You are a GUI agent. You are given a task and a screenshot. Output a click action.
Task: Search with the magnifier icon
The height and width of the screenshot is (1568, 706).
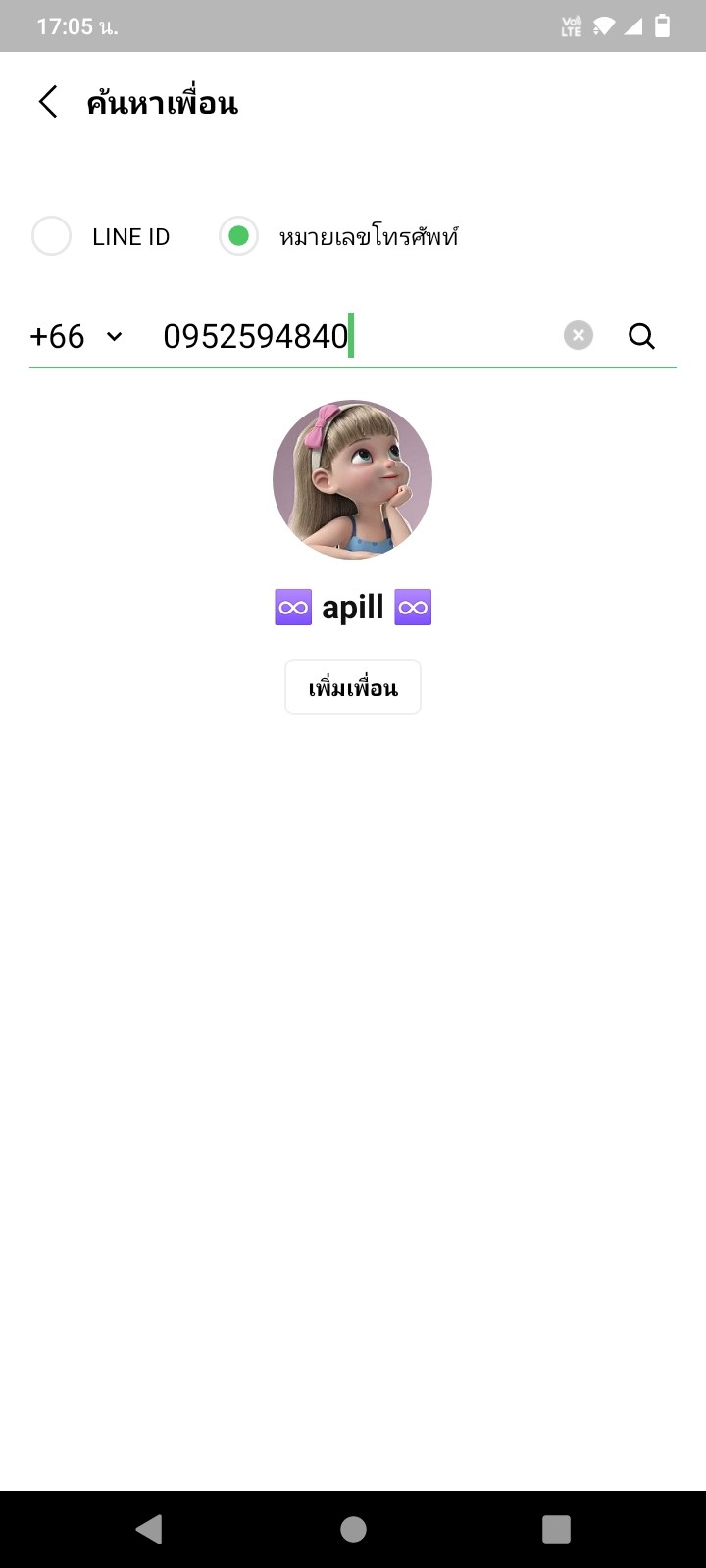[x=641, y=336]
